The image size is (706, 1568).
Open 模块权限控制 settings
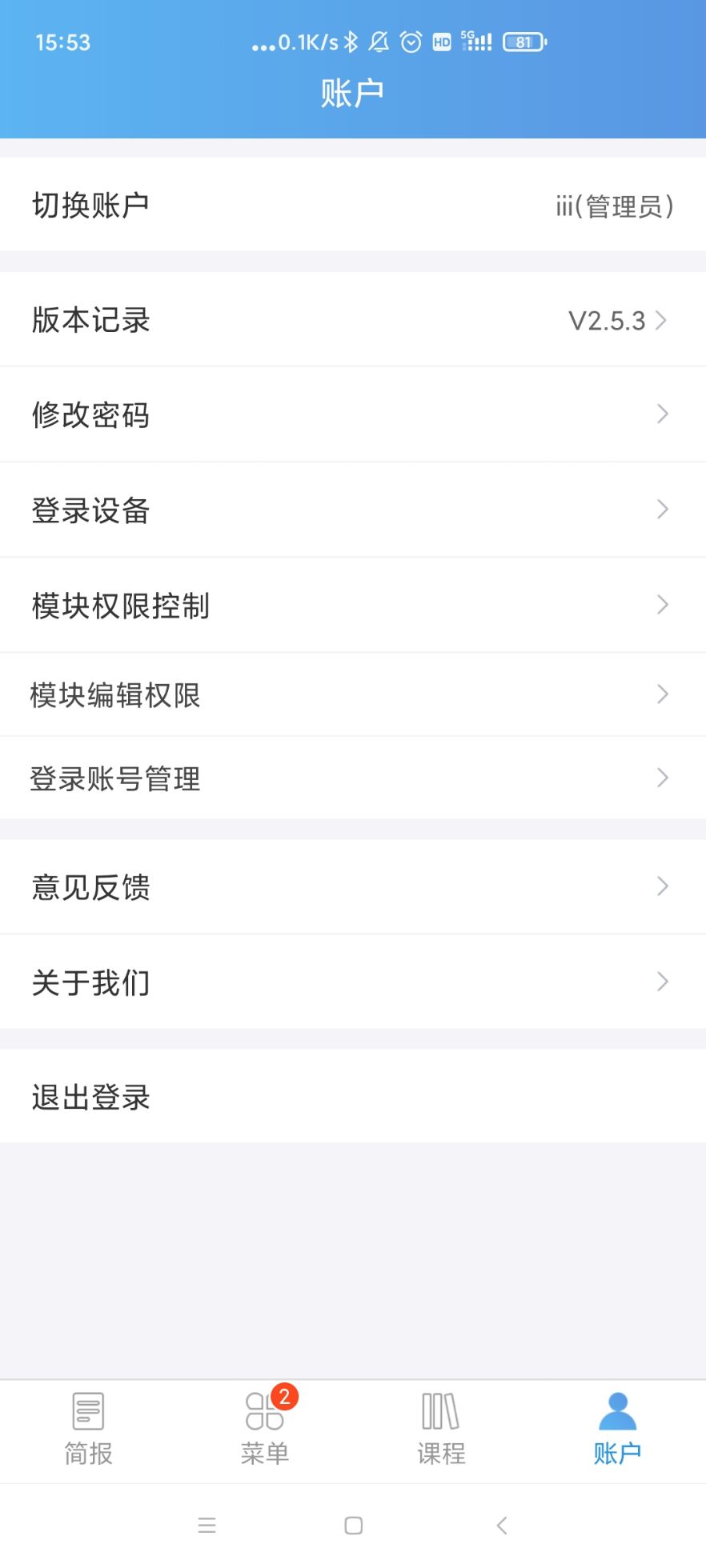352,605
